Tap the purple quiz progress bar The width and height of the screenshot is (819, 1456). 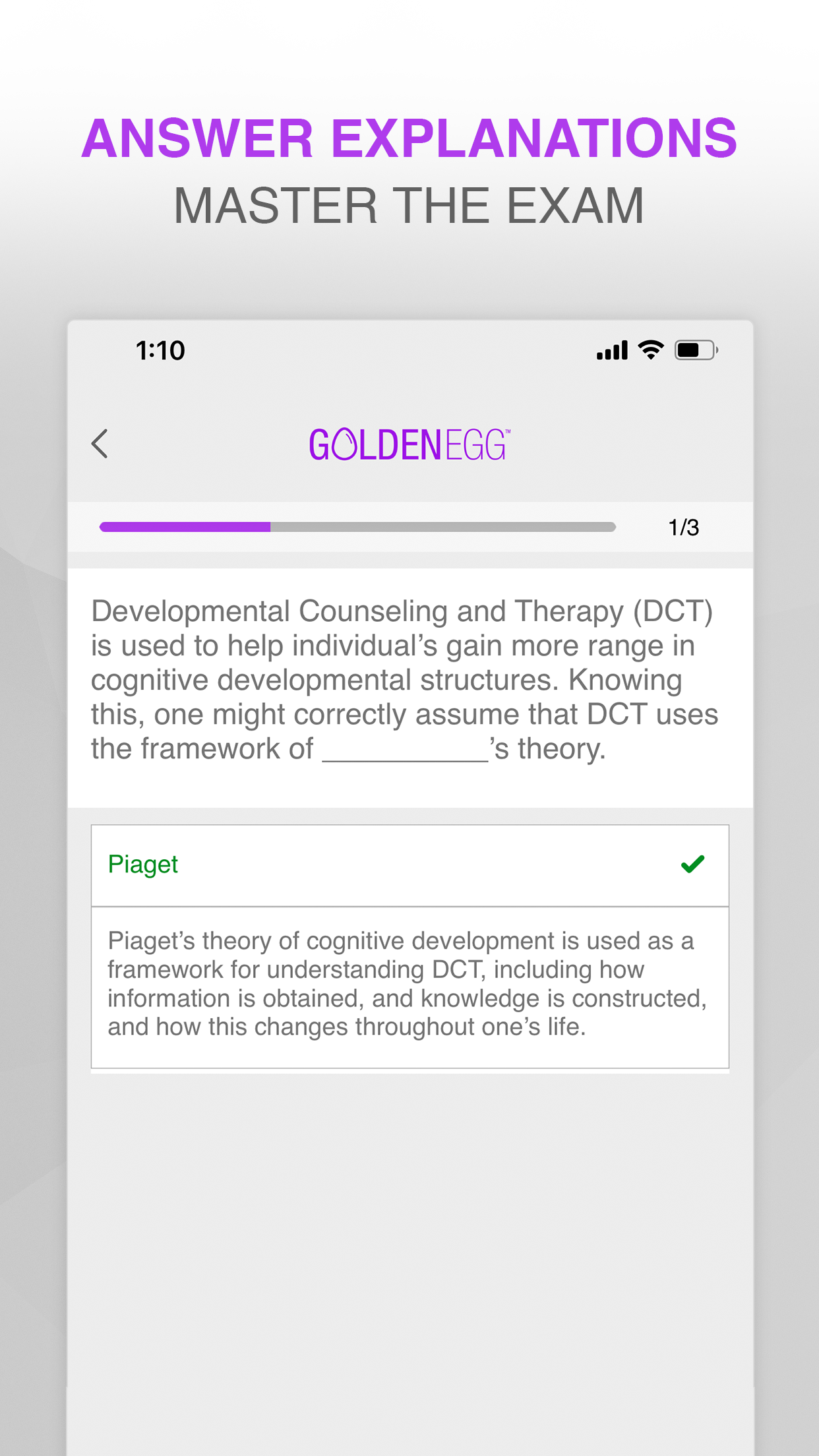tap(185, 527)
